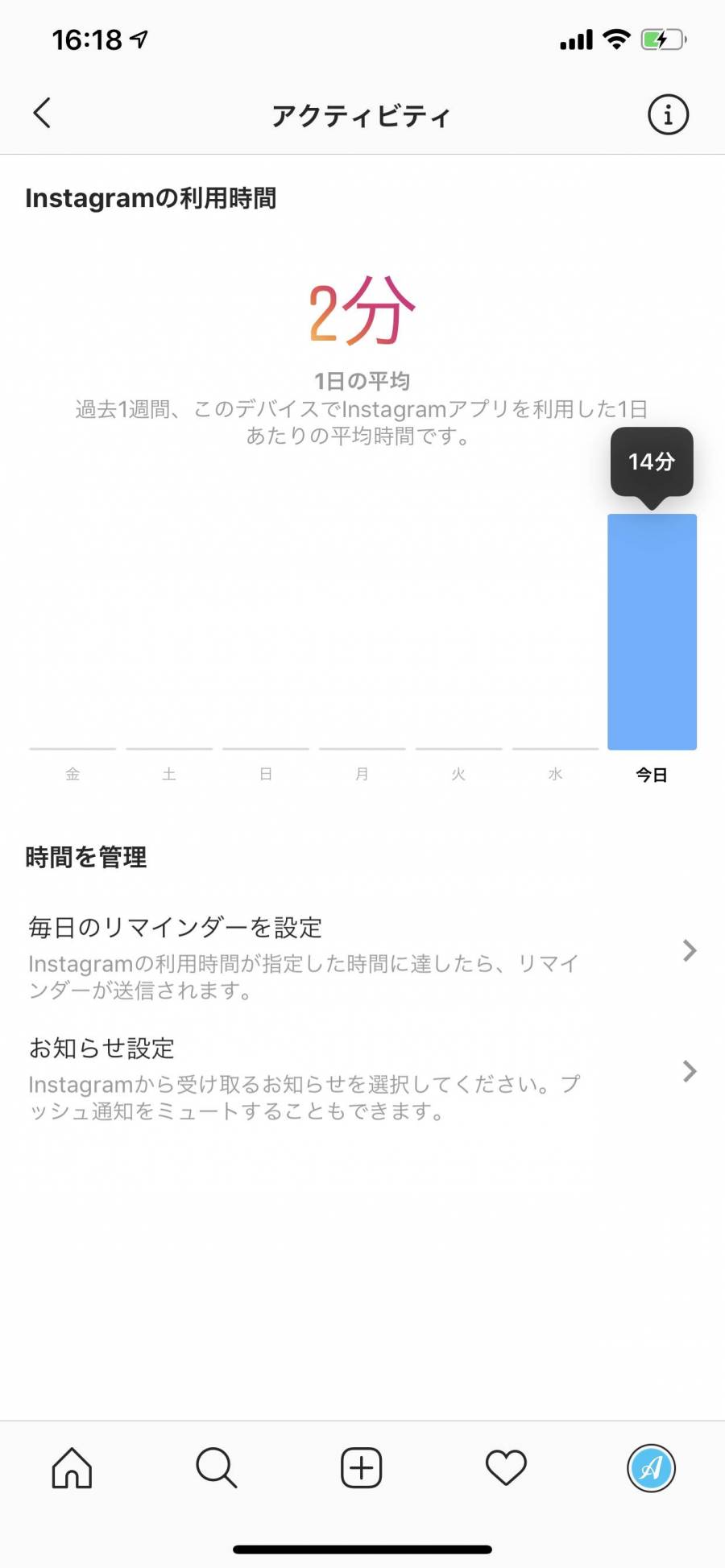Go back from the アクティビティ screen
The width and height of the screenshot is (725, 1568).
tap(42, 114)
